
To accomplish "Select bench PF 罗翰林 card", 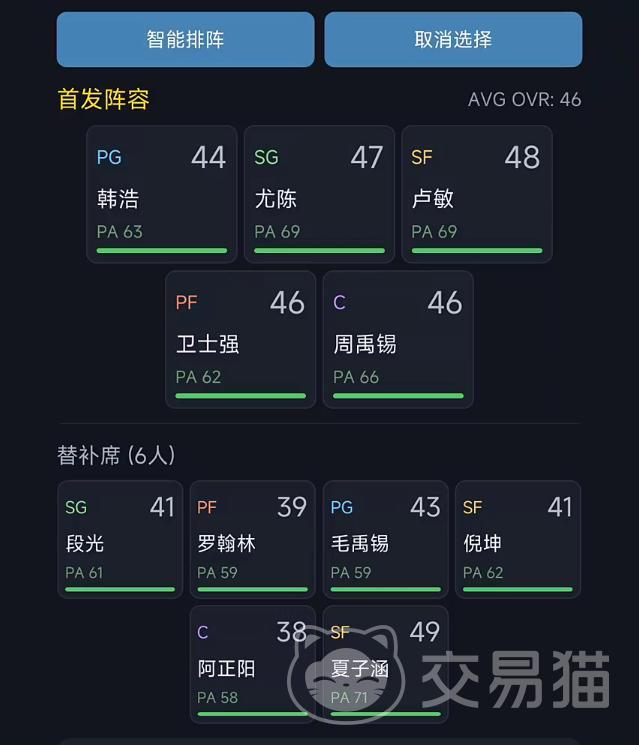I will (253, 539).
